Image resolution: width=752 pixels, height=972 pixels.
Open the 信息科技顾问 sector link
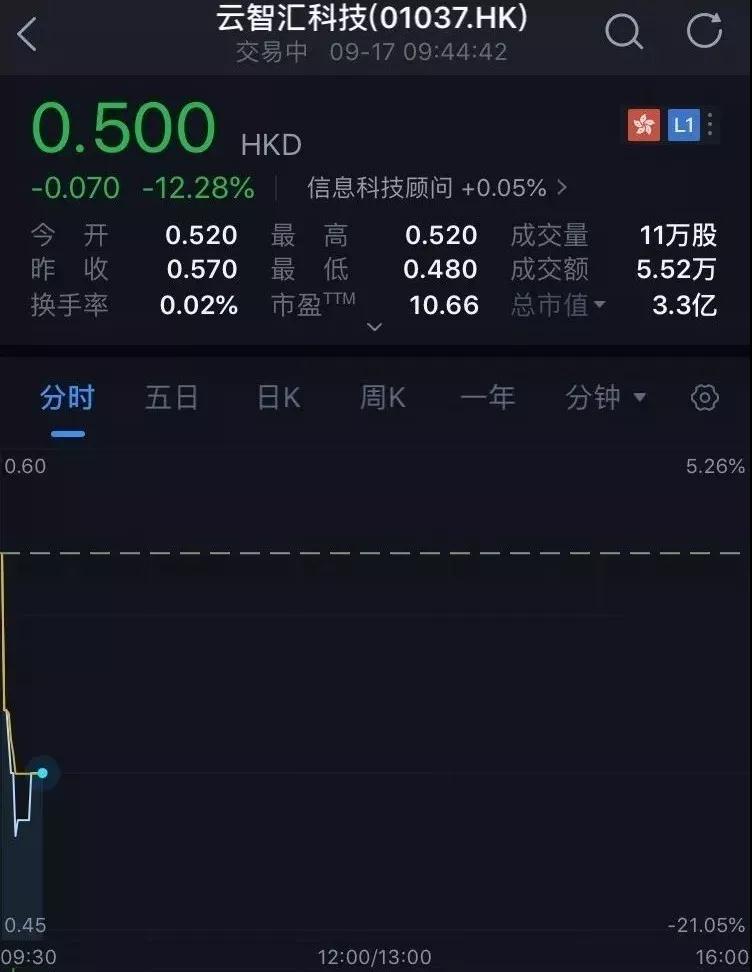(x=437, y=188)
